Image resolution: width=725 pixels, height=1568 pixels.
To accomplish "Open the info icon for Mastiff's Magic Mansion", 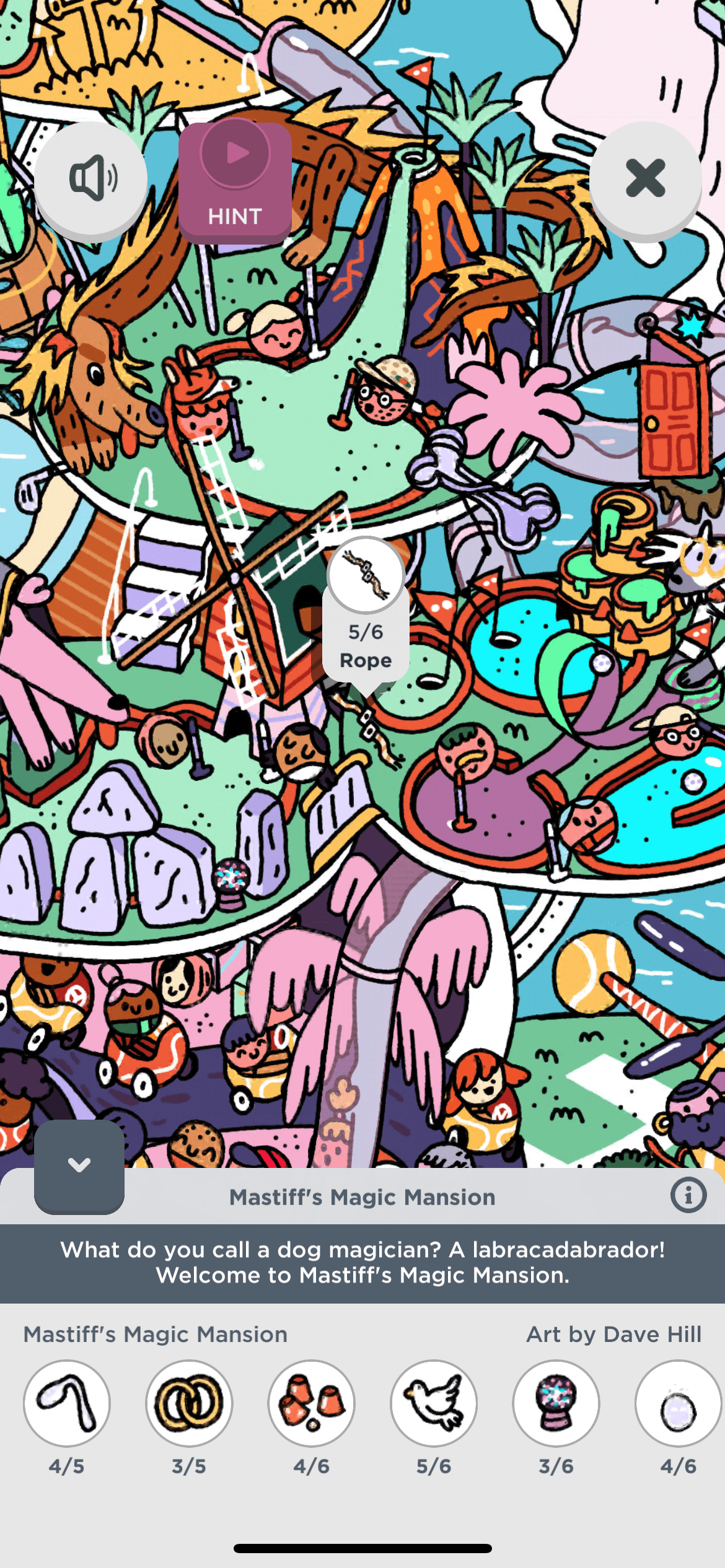I will click(688, 1195).
